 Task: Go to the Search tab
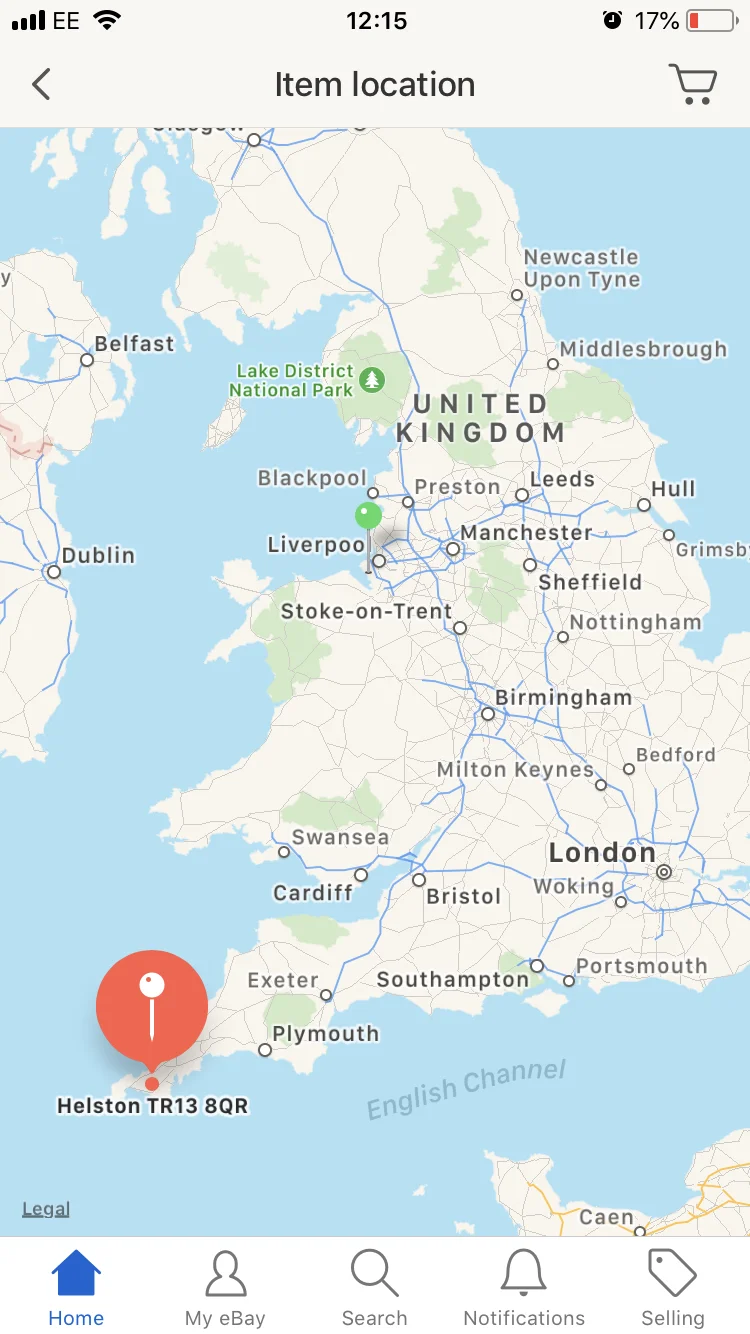(375, 1289)
